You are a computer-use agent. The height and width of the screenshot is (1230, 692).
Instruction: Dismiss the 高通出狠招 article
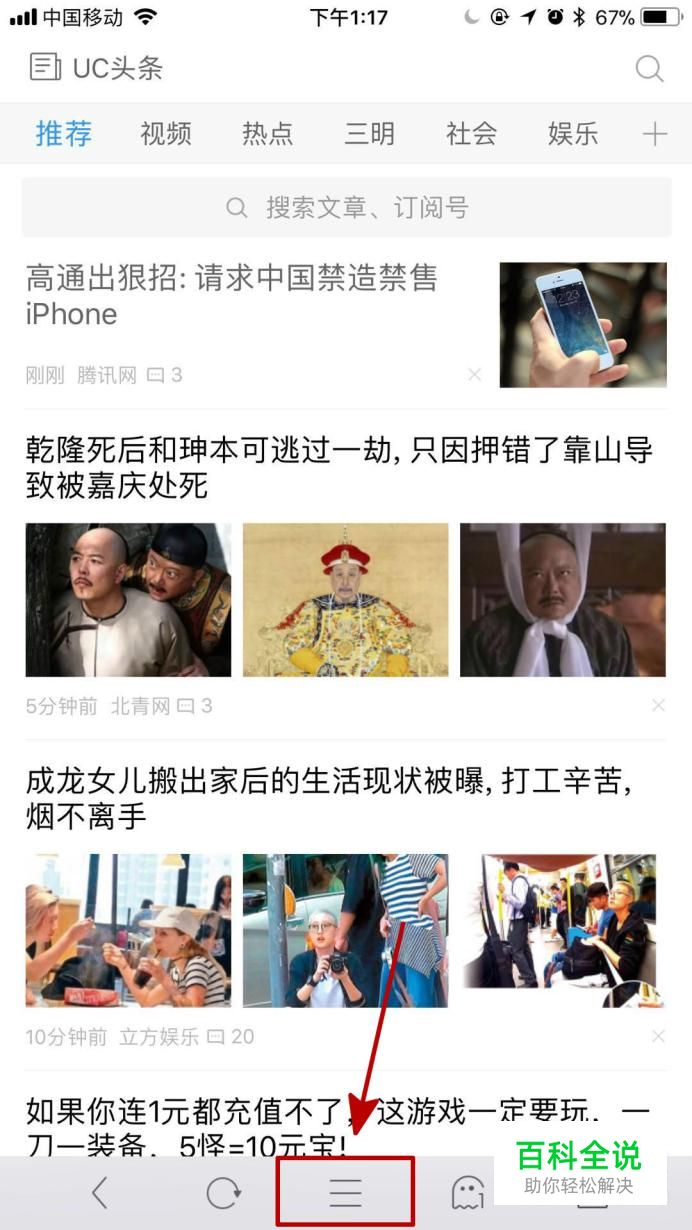coord(474,375)
